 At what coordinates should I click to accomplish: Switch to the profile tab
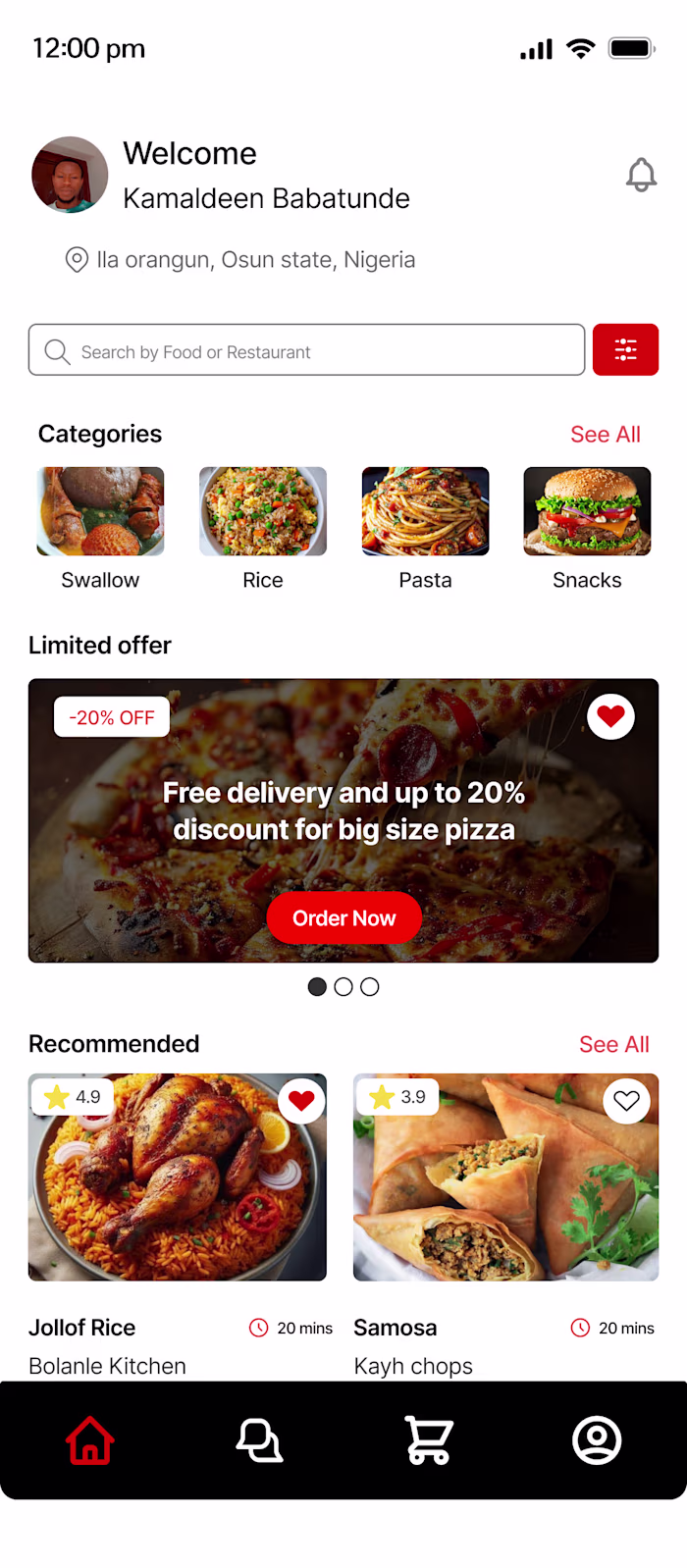point(597,1440)
